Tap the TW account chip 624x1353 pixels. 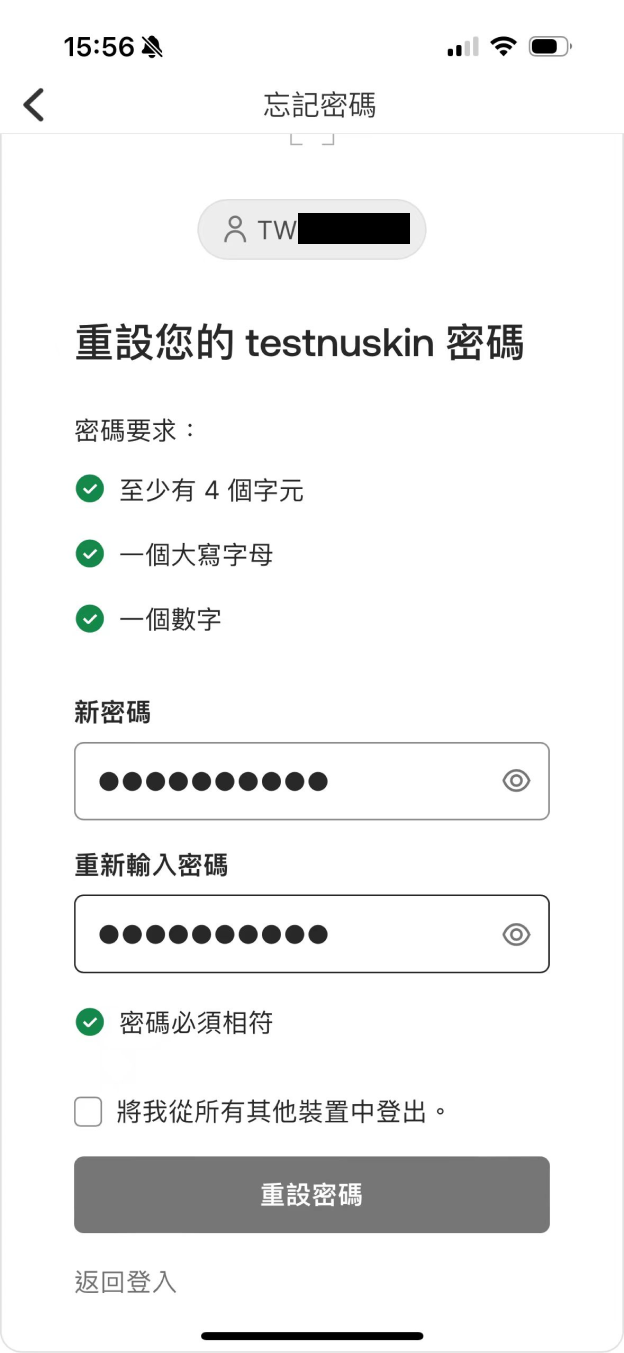click(312, 229)
